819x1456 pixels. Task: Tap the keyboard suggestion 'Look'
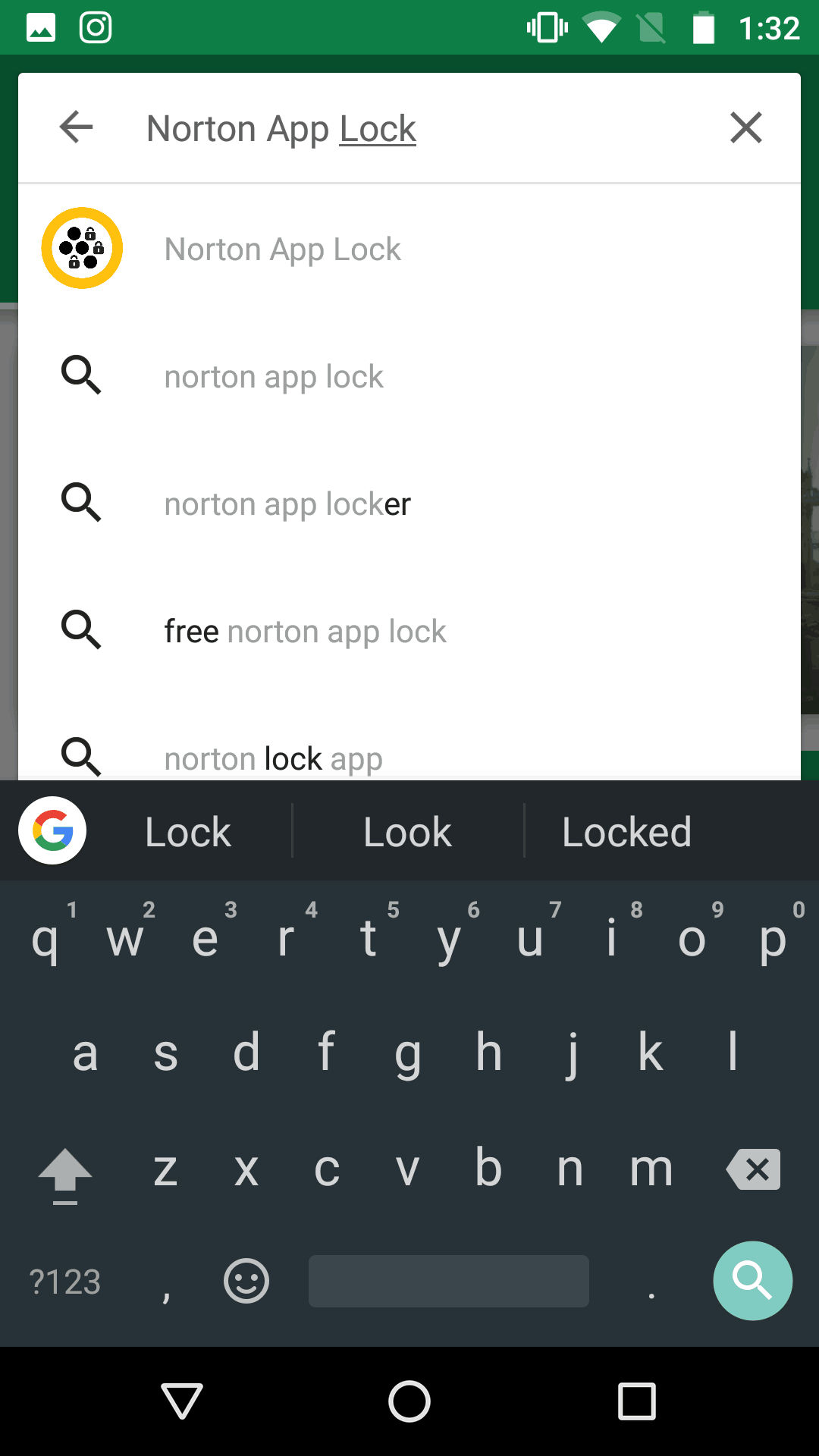tap(407, 832)
